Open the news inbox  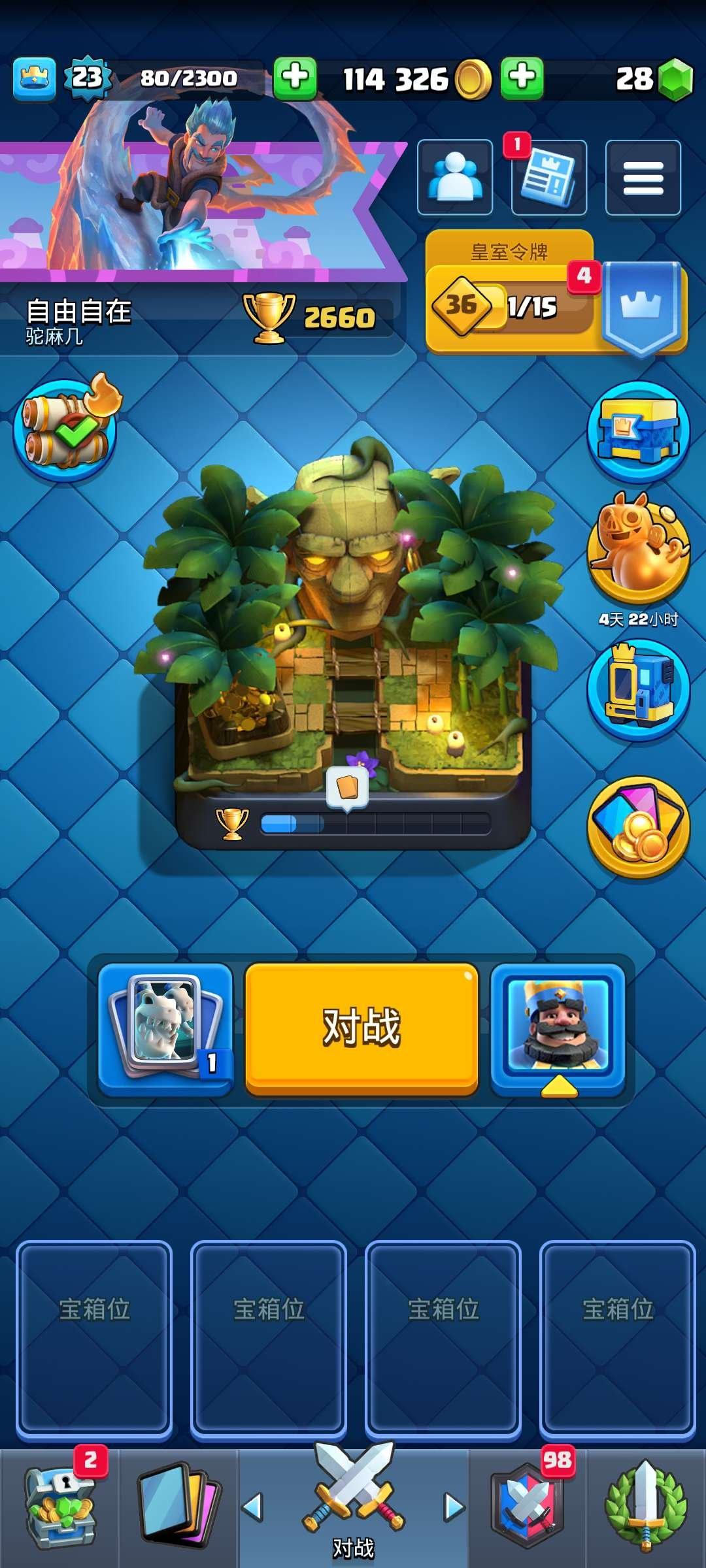[x=549, y=177]
